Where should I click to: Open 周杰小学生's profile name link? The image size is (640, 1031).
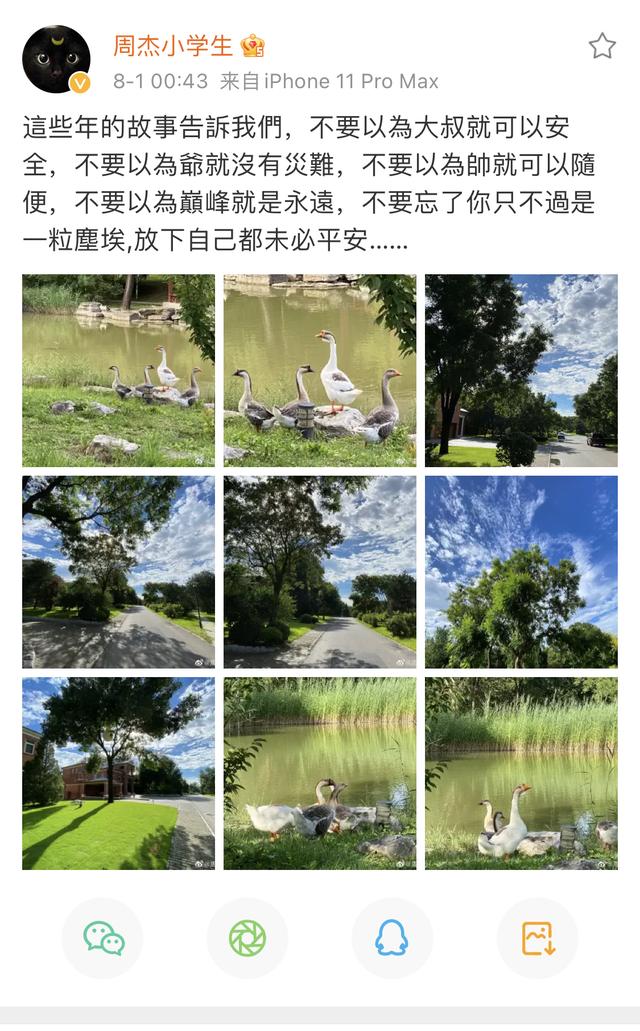[173, 46]
